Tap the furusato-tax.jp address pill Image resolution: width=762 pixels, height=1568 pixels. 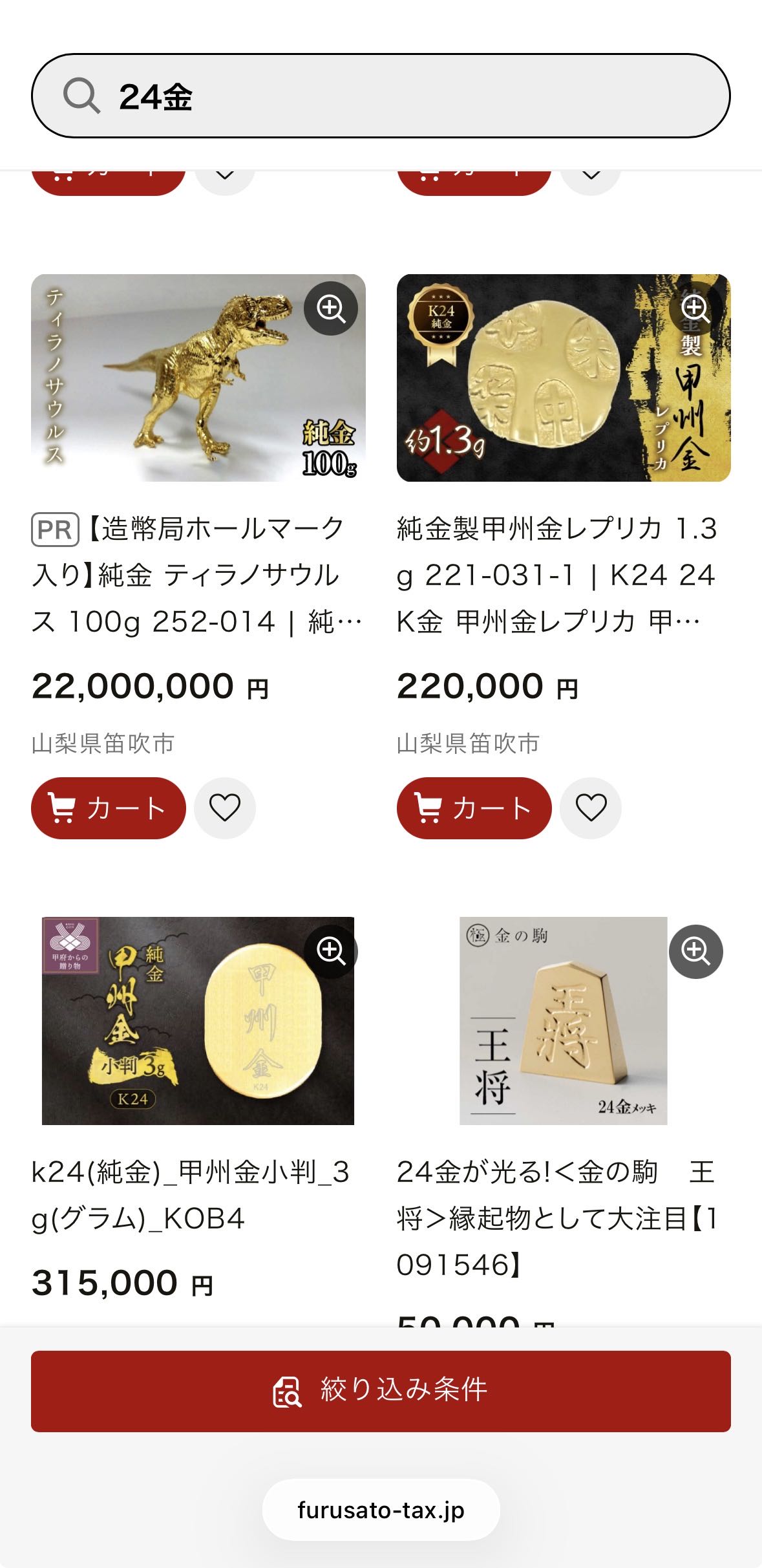(381, 1510)
